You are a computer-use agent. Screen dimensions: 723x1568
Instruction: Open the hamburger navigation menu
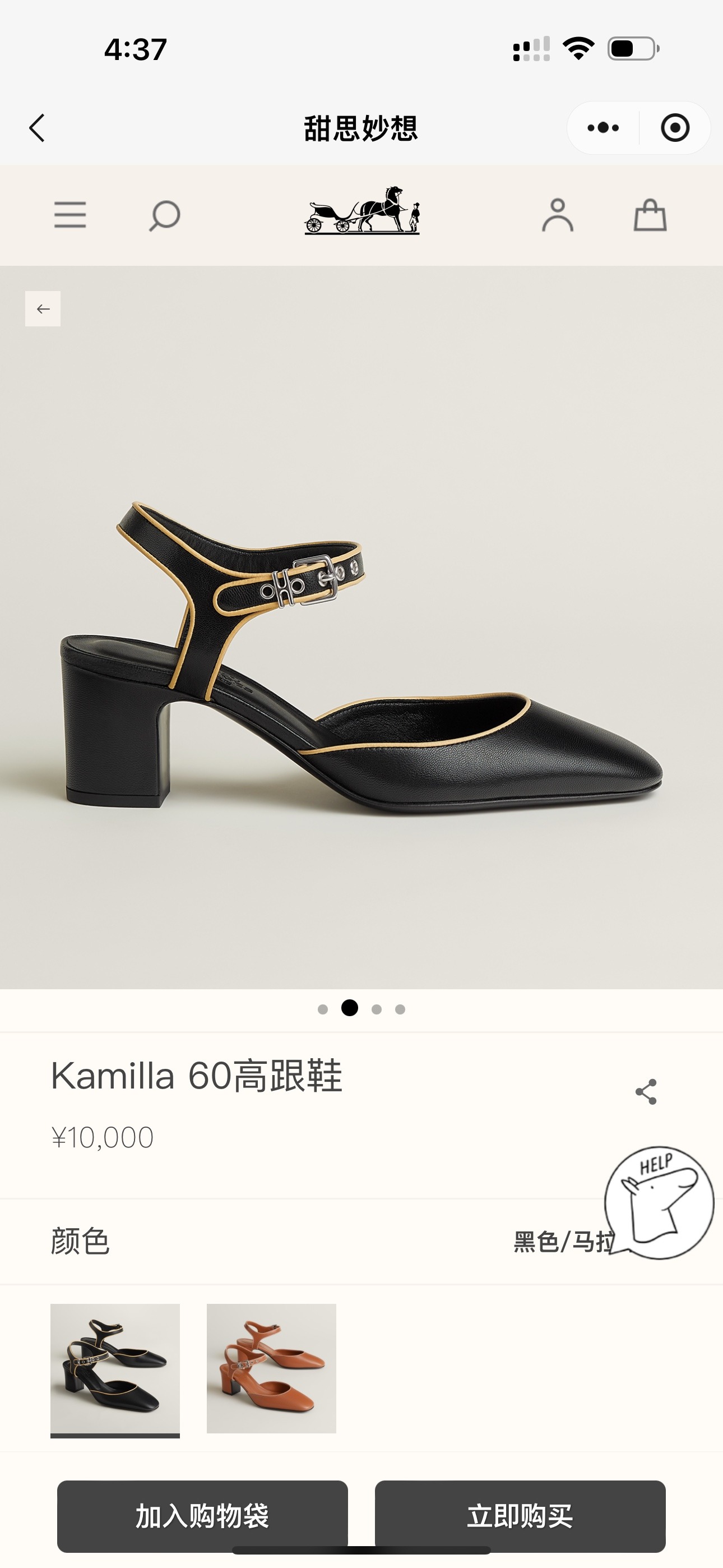pyautogui.click(x=70, y=215)
